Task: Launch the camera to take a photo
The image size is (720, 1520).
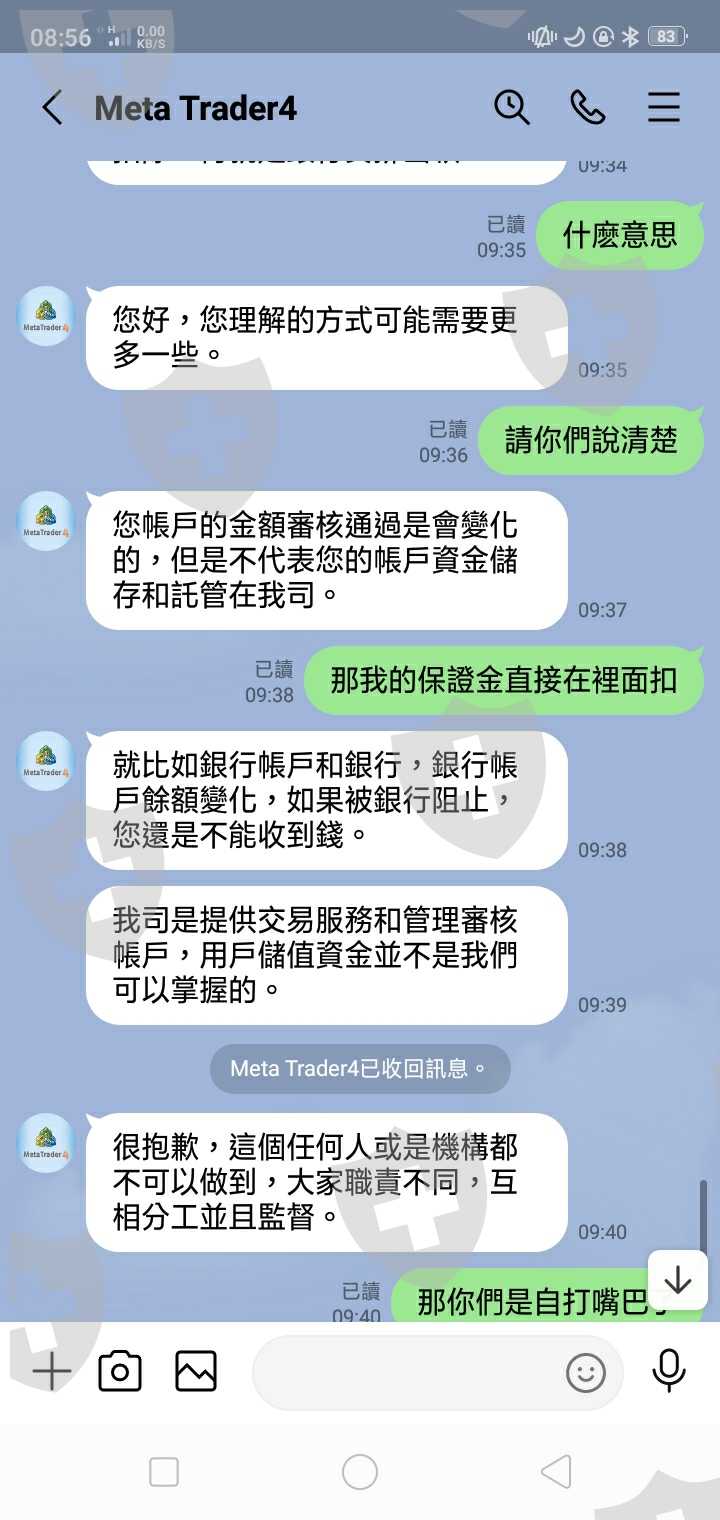Action: tap(120, 1372)
